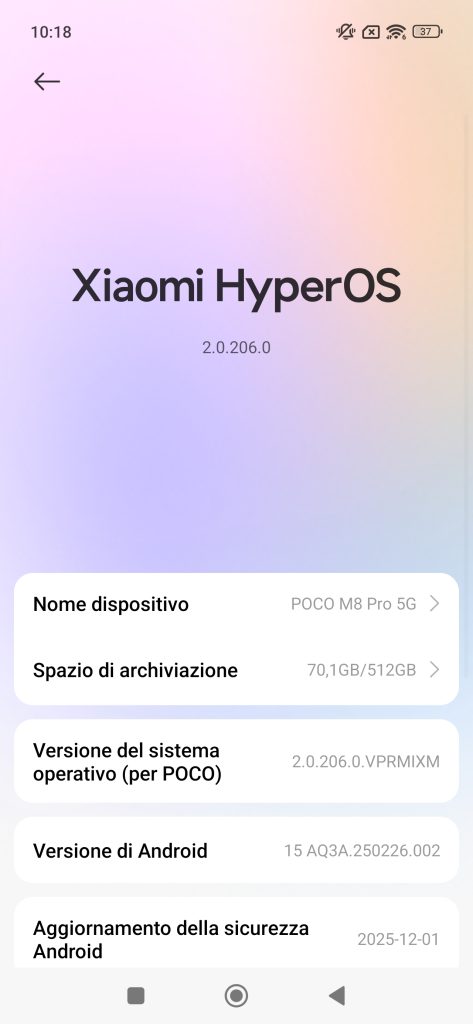473x1024 pixels.
Task: Go back using the top-left arrow
Action: click(x=47, y=81)
